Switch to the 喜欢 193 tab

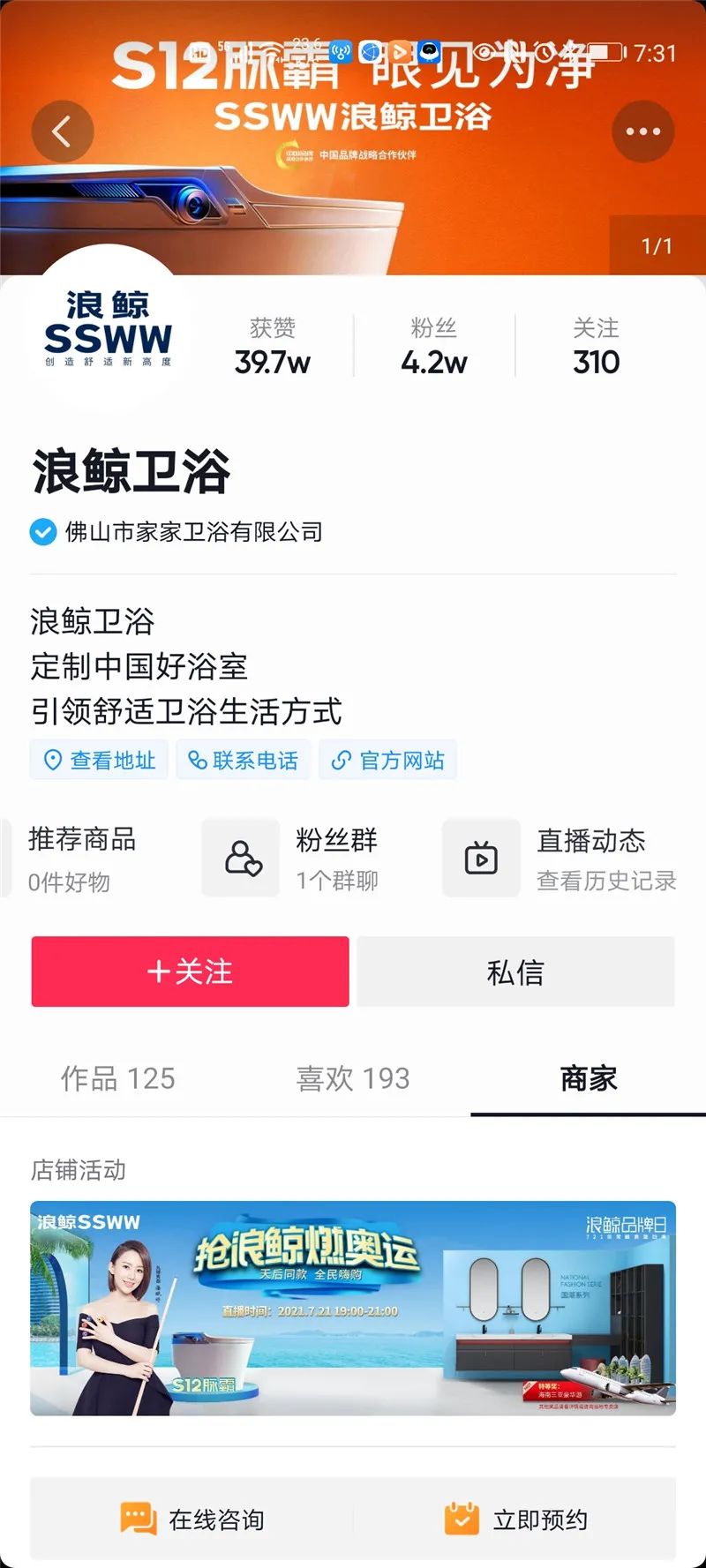(x=352, y=1078)
